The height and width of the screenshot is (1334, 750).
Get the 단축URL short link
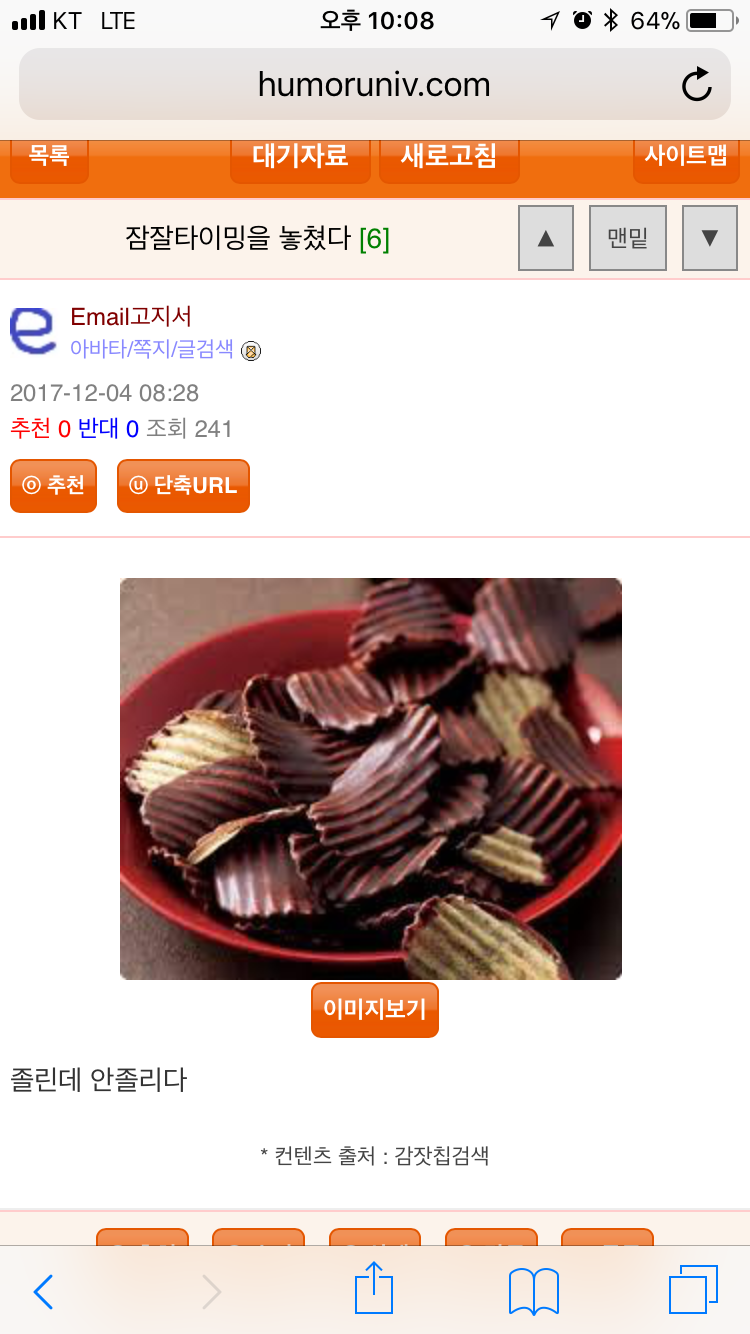(183, 486)
